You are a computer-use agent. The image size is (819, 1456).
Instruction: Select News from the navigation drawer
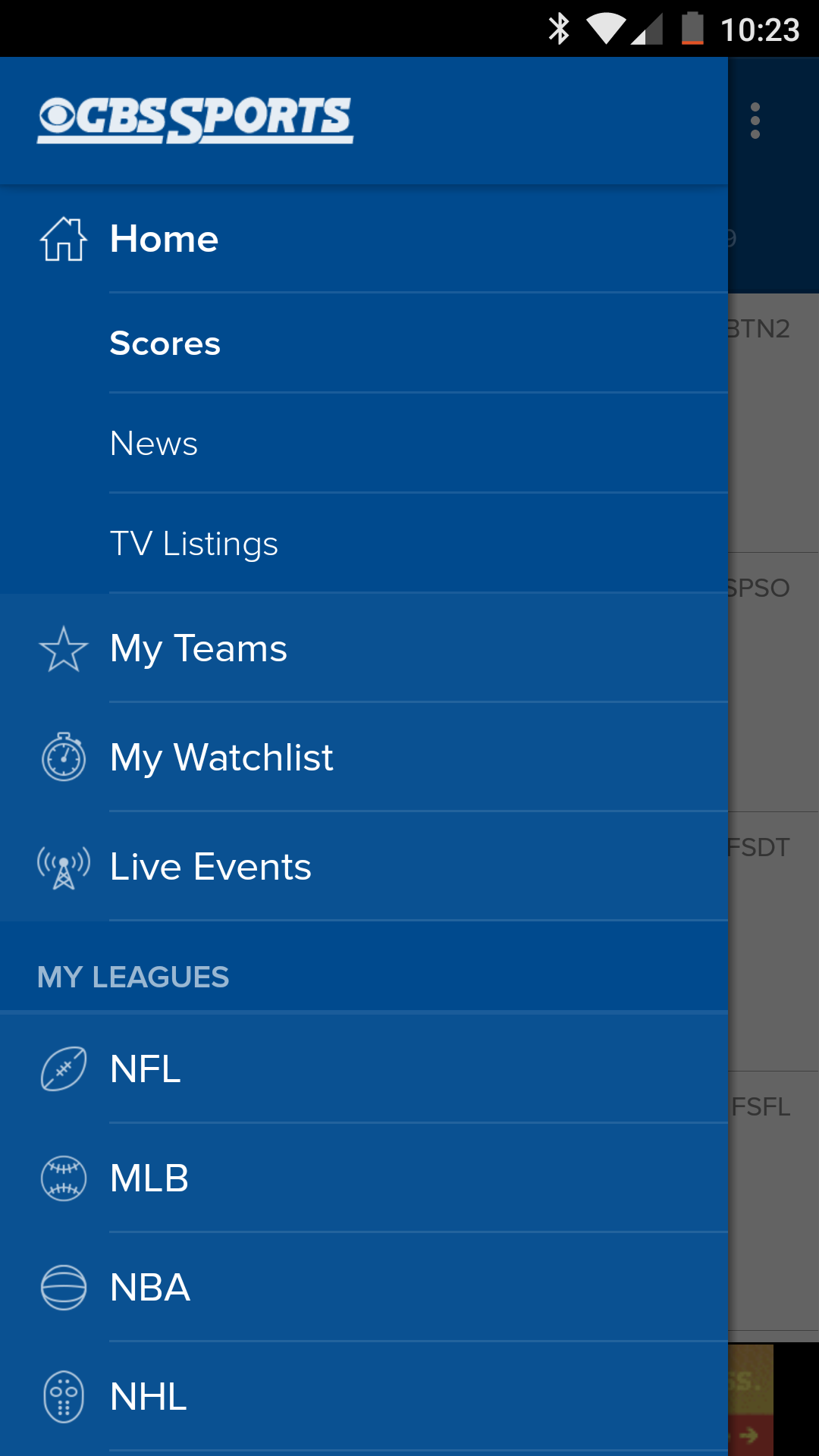click(x=153, y=444)
